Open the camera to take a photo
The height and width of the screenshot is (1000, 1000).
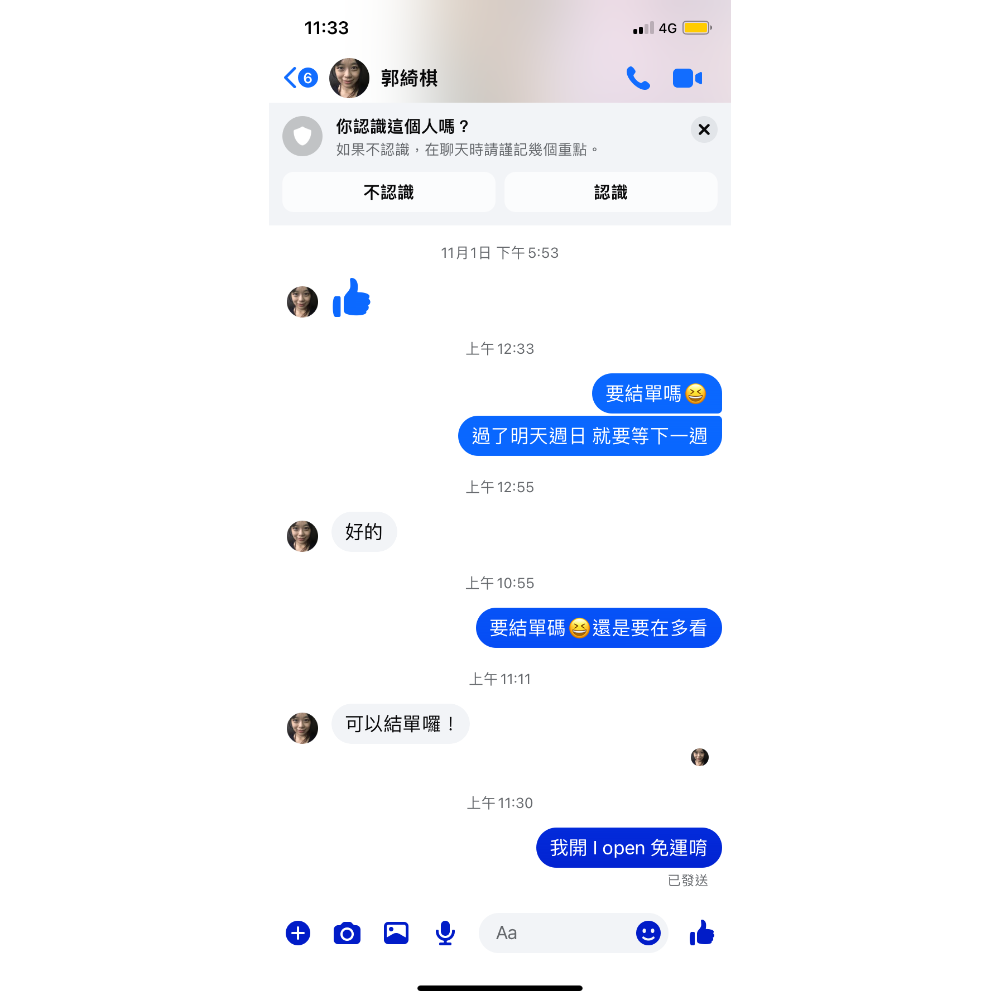tap(347, 933)
